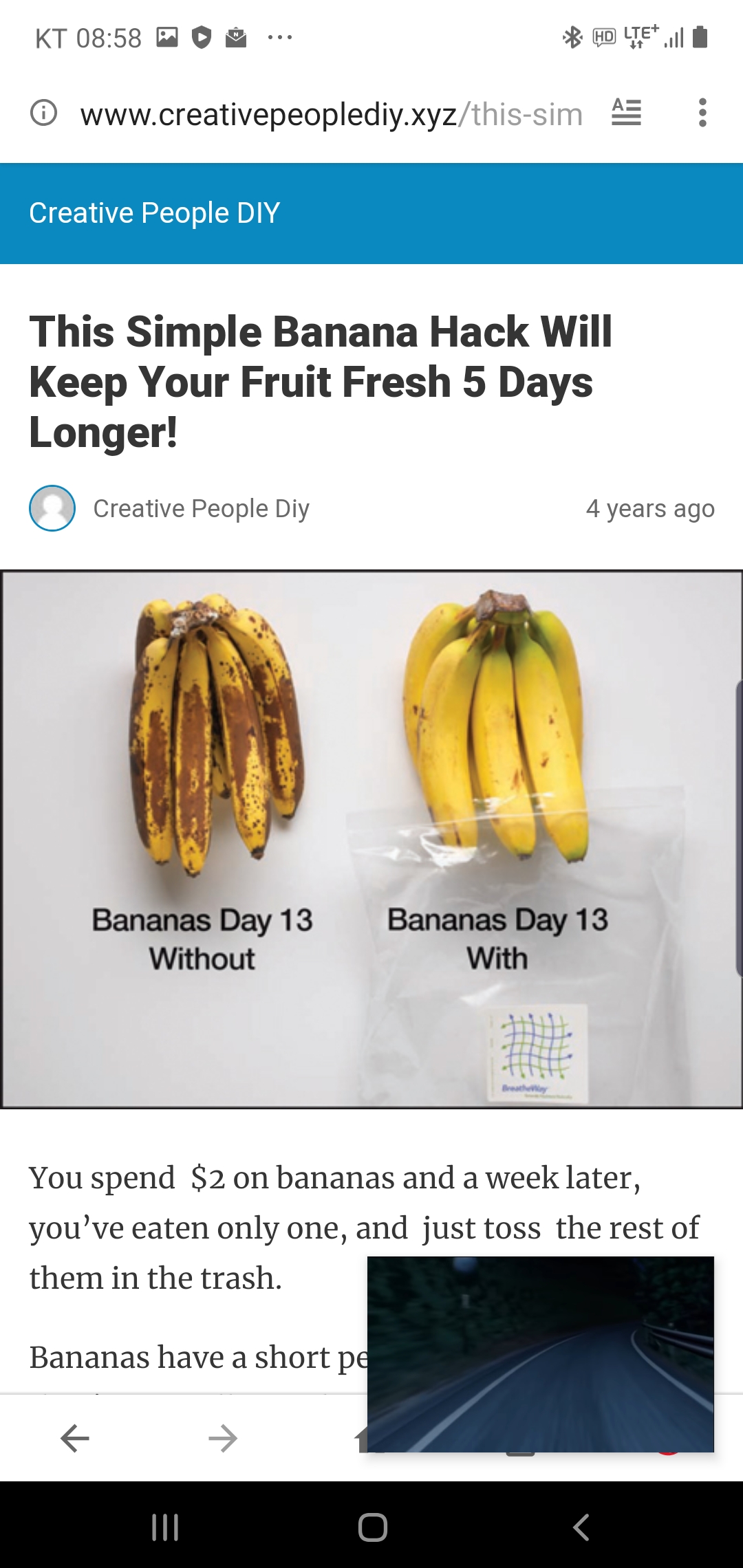743x1568 pixels.
Task: Open the browser overflow menu
Action: point(702,113)
